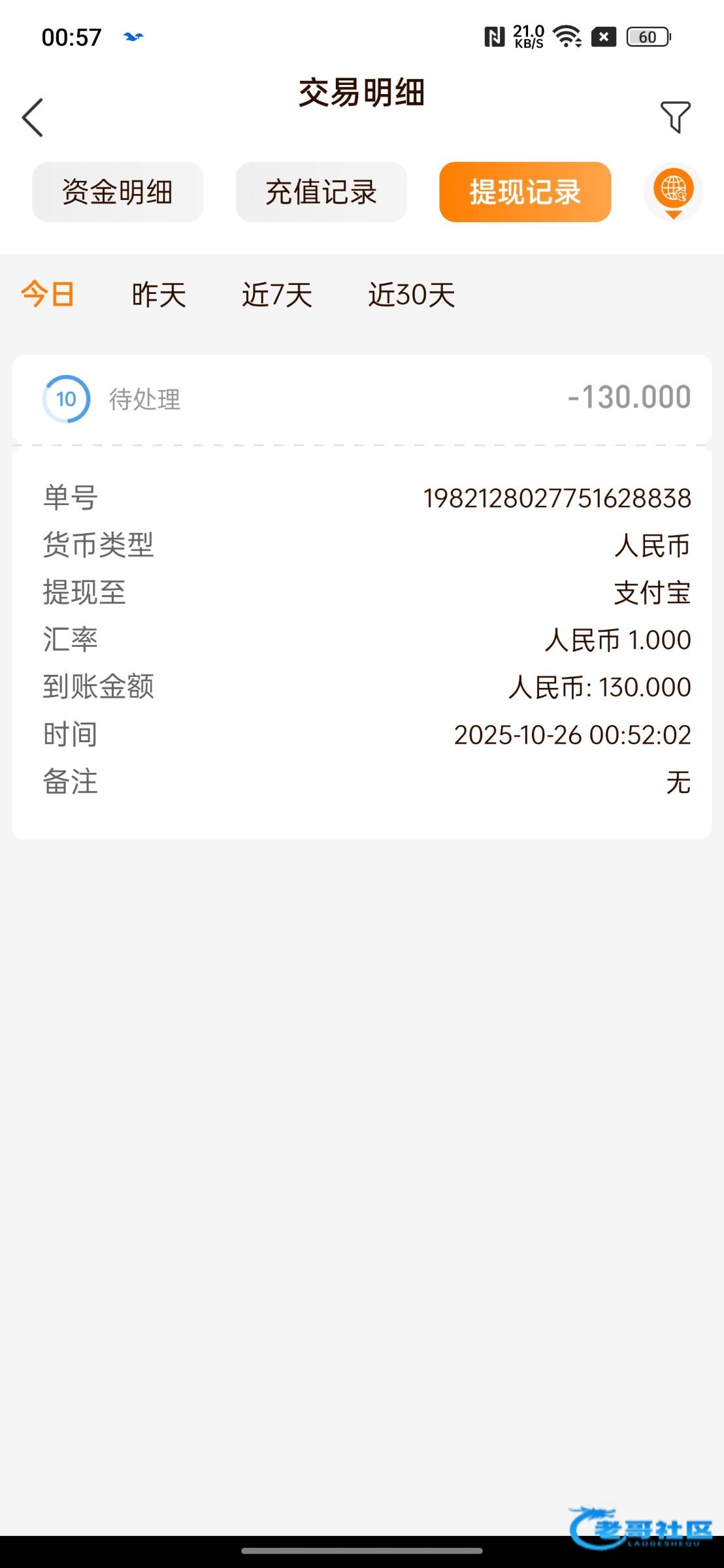Filter records to 近7天
Image resolution: width=724 pixels, height=1568 pixels.
(277, 295)
